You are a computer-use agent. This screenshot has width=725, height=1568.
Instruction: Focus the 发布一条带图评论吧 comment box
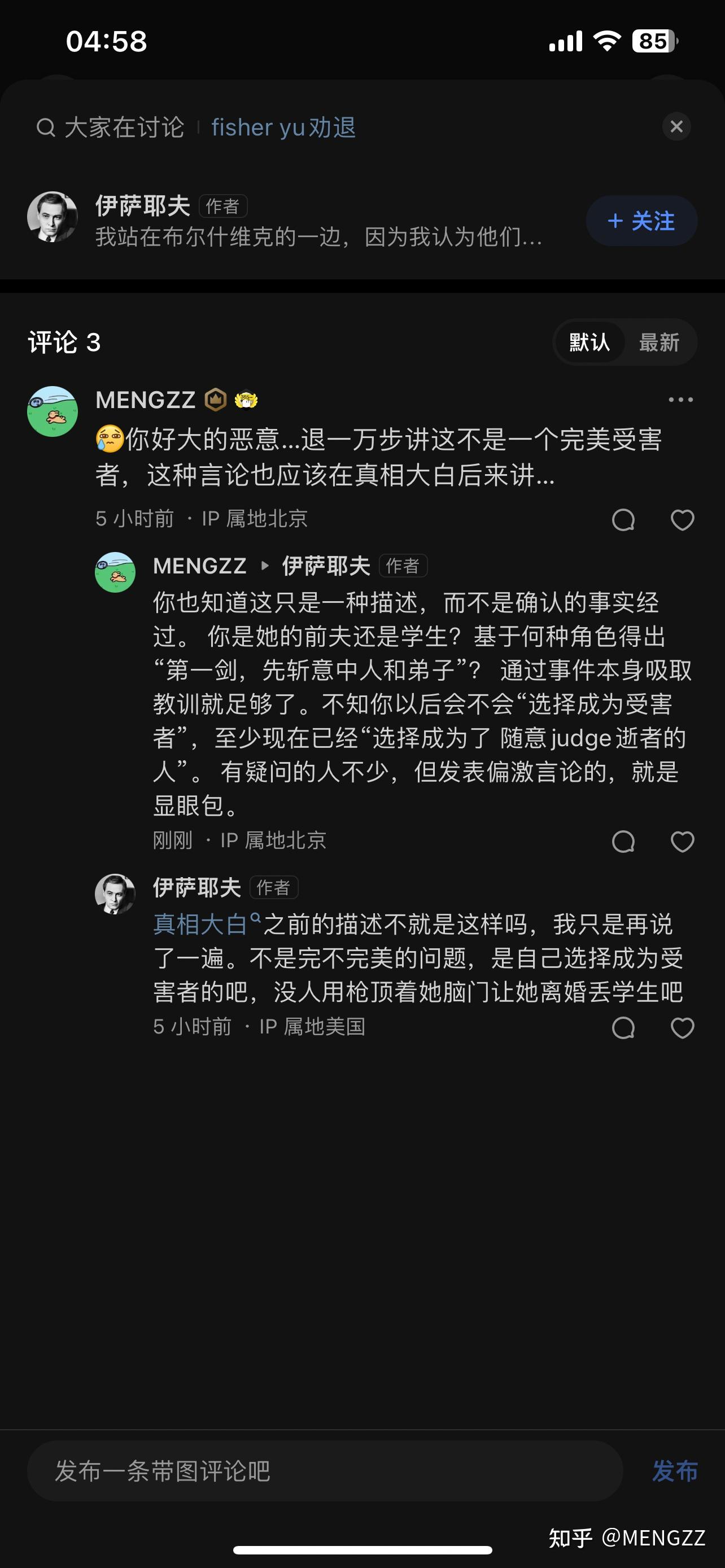click(325, 1470)
